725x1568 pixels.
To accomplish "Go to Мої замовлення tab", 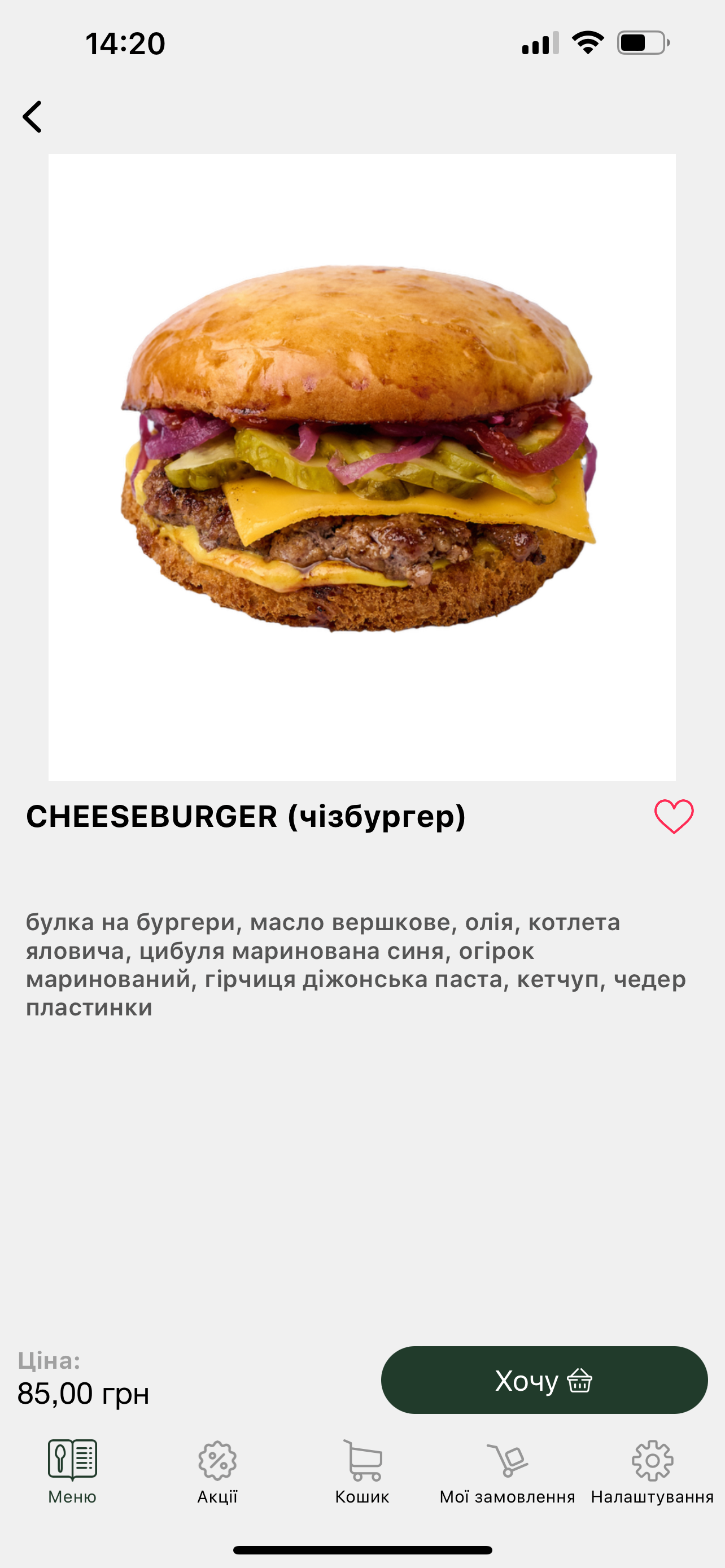I will pyautogui.click(x=507, y=1472).
